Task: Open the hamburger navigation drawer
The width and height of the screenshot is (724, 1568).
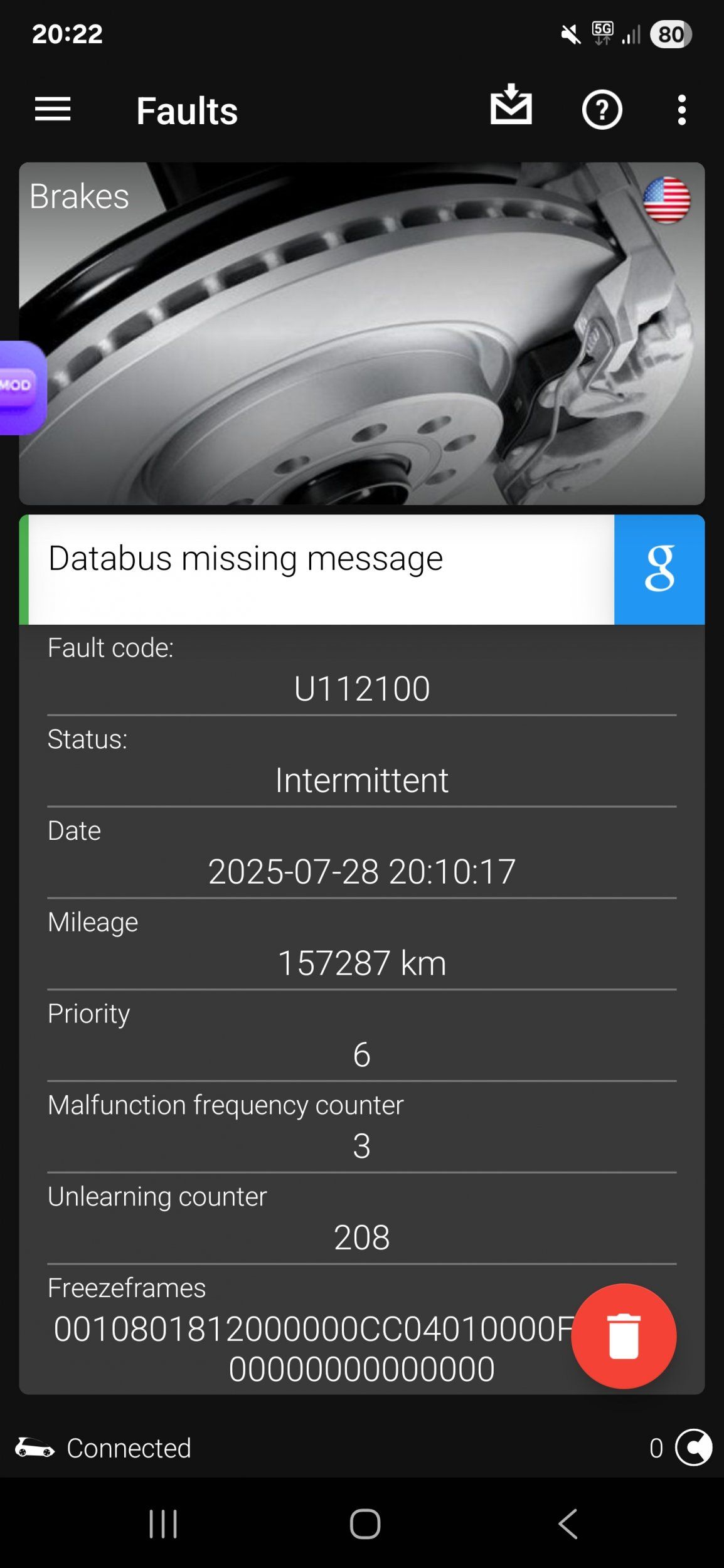Action: click(x=53, y=110)
